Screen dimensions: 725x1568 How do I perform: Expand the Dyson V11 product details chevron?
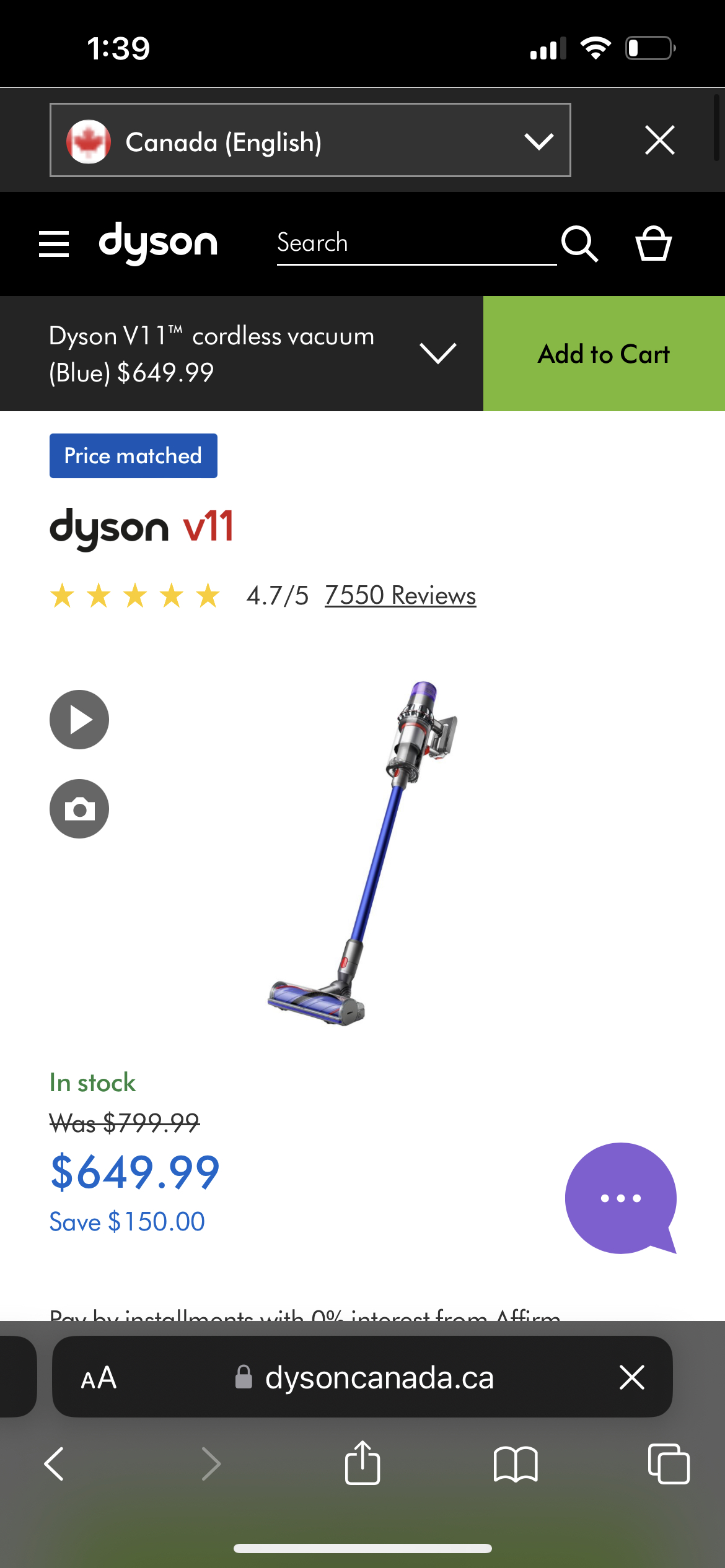pyautogui.click(x=438, y=354)
